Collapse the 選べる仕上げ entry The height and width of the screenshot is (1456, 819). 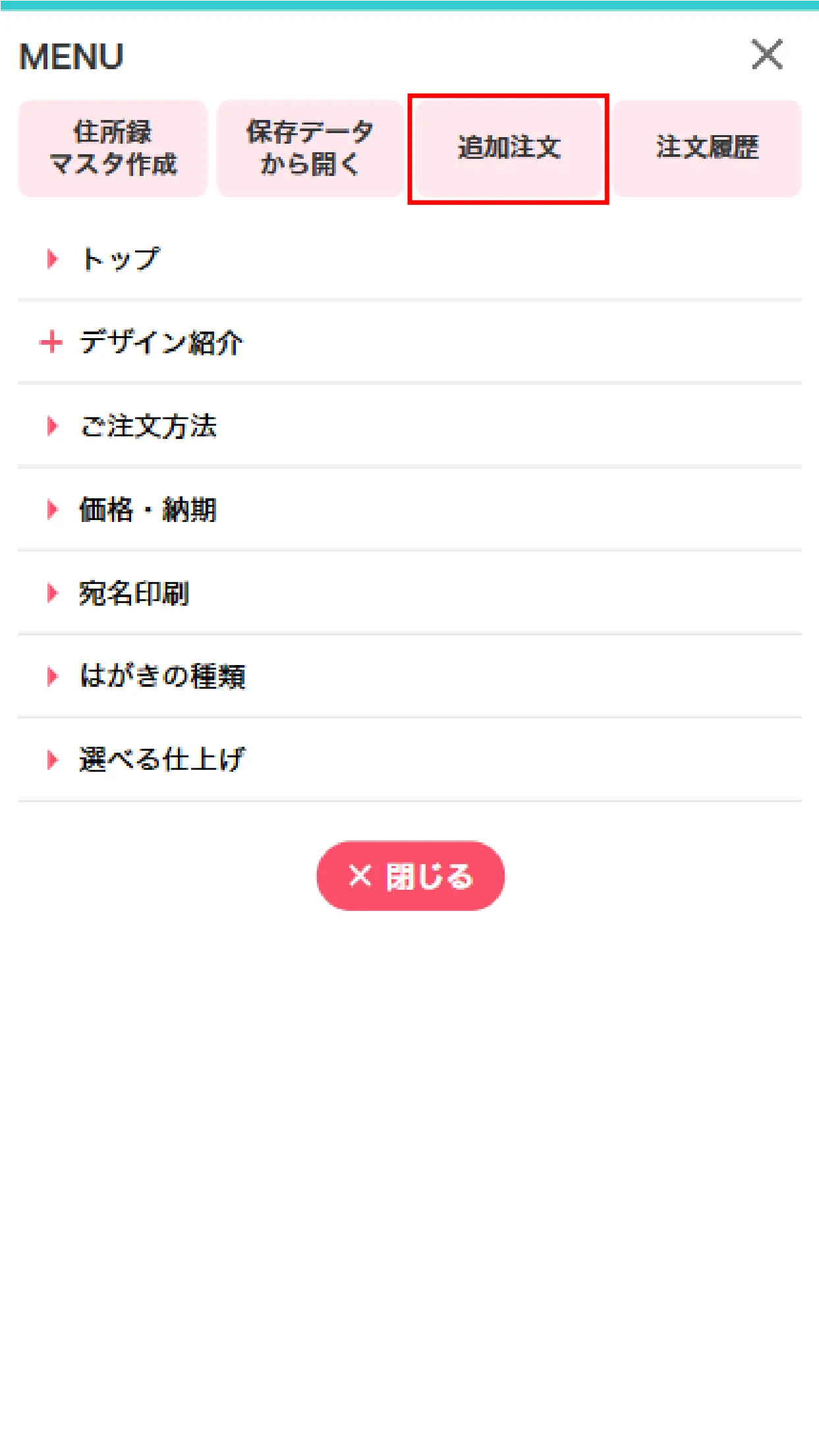pyautogui.click(x=162, y=759)
